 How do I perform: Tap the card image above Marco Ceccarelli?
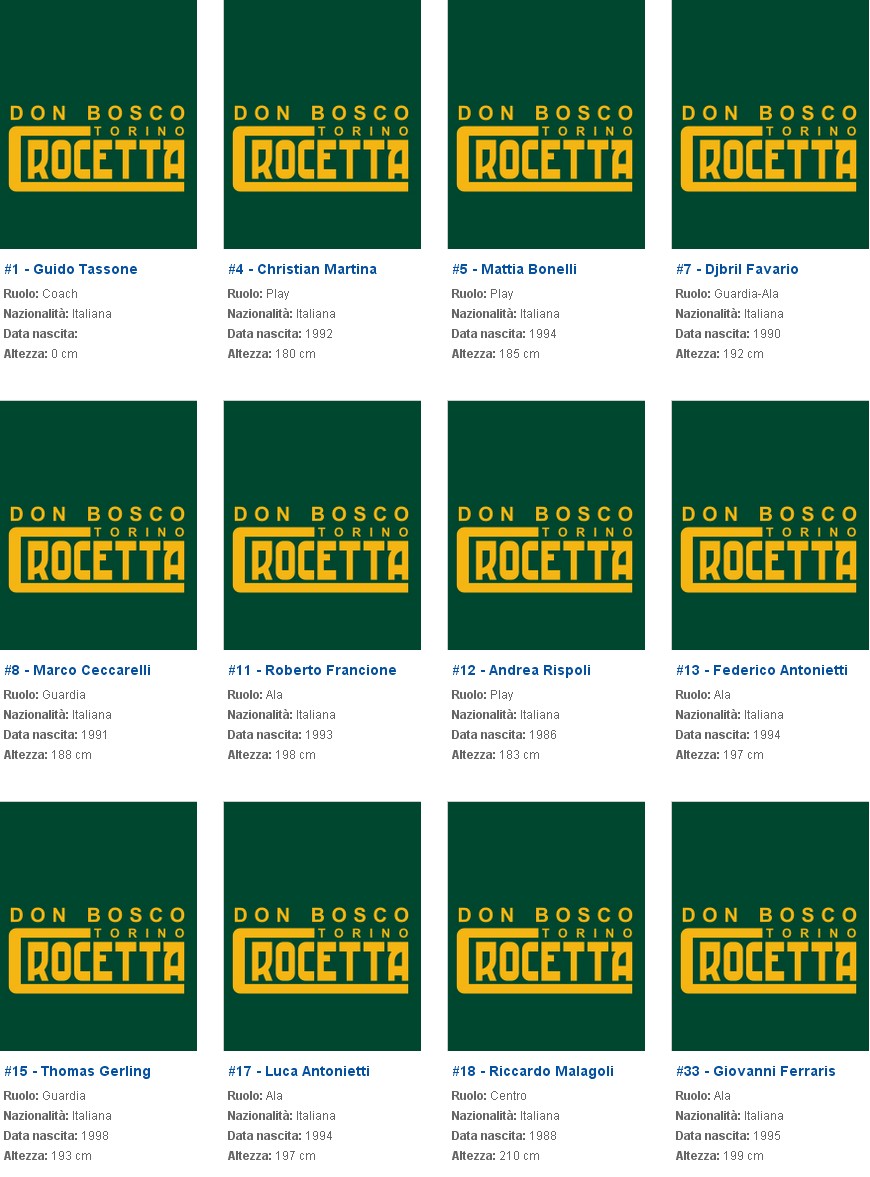[98, 525]
